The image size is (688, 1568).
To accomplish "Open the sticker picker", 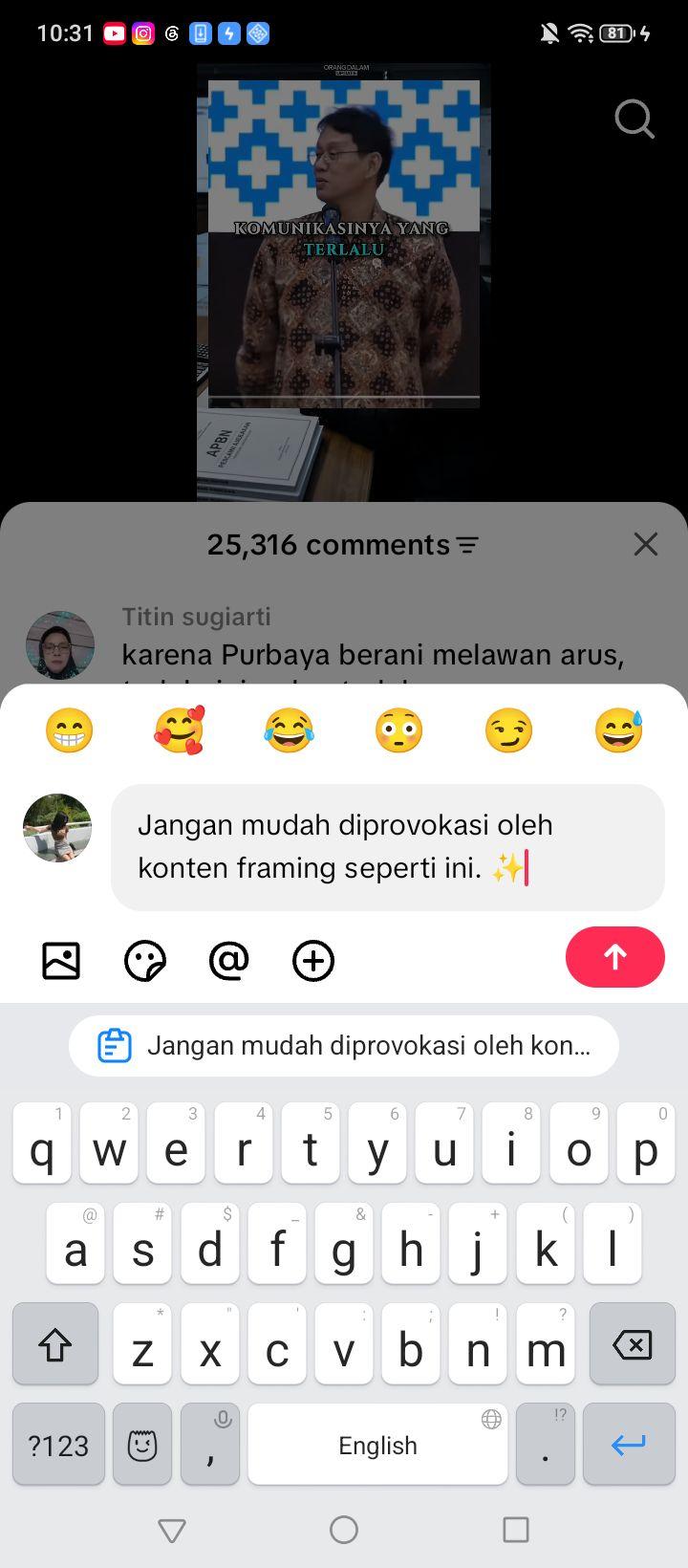I will click(145, 960).
